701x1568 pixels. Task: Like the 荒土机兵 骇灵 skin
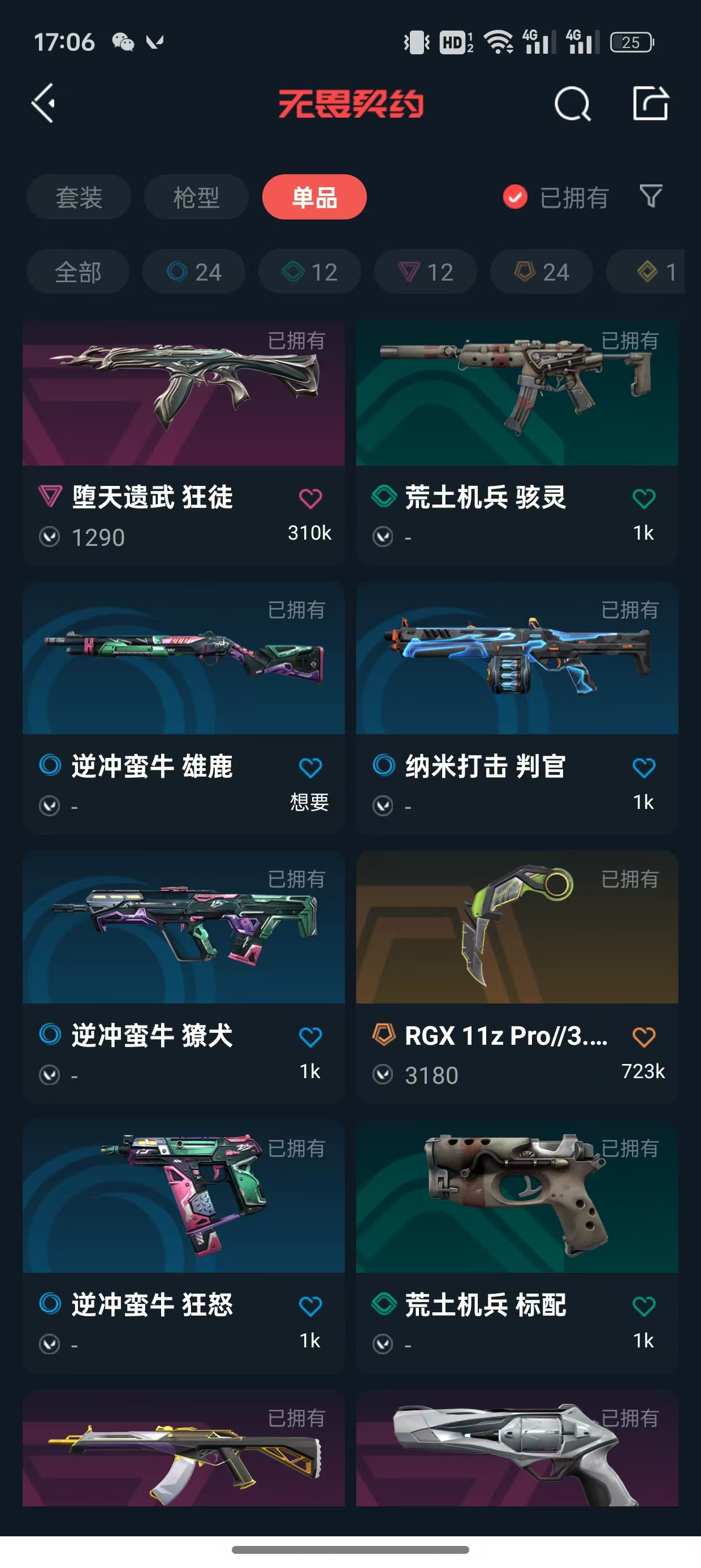coord(643,498)
